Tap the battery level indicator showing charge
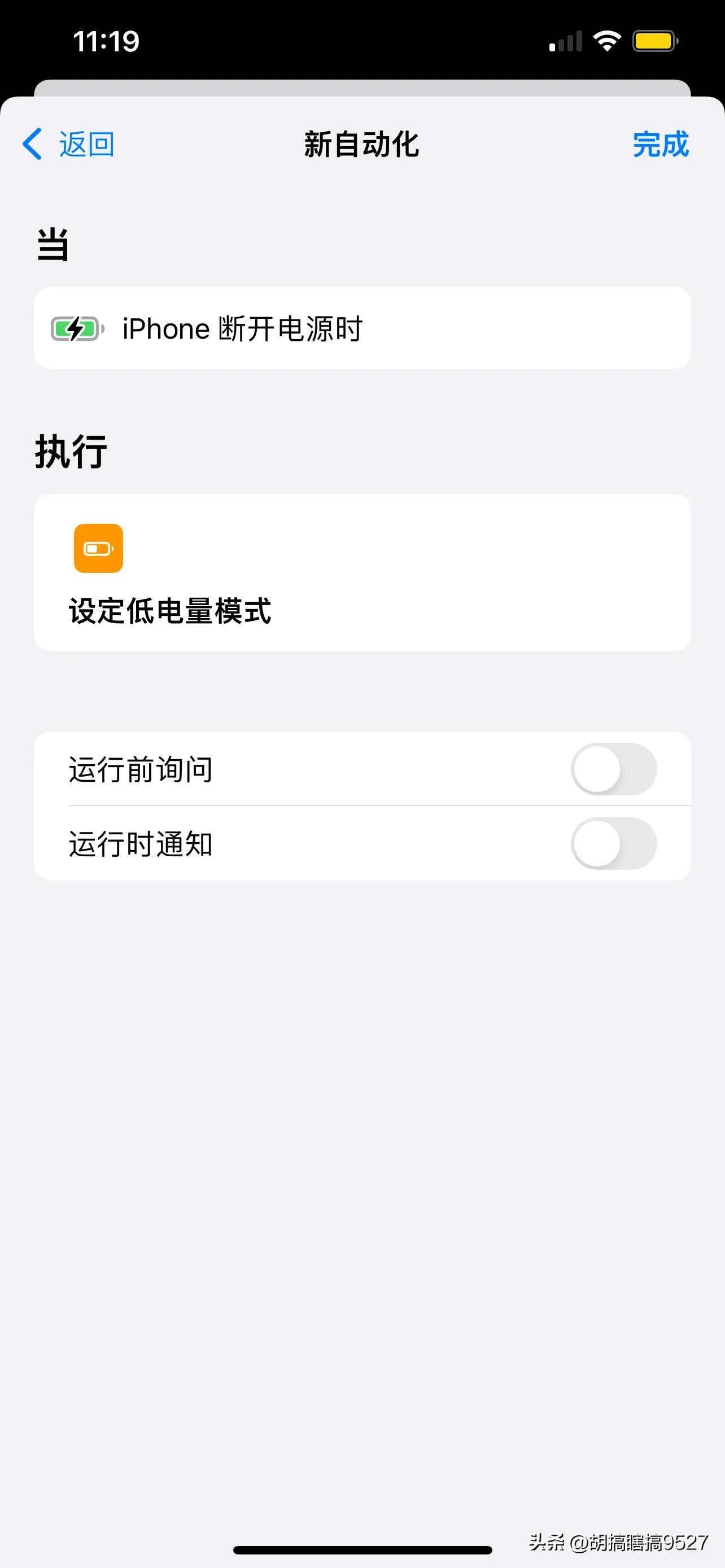This screenshot has width=725, height=1568. click(x=654, y=40)
